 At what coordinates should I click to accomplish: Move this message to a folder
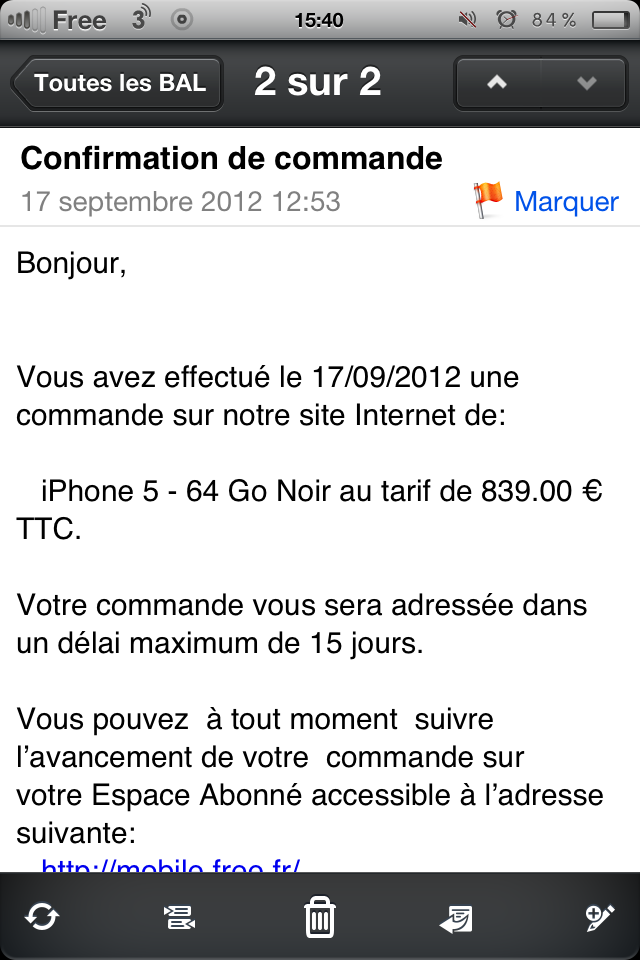(x=180, y=916)
